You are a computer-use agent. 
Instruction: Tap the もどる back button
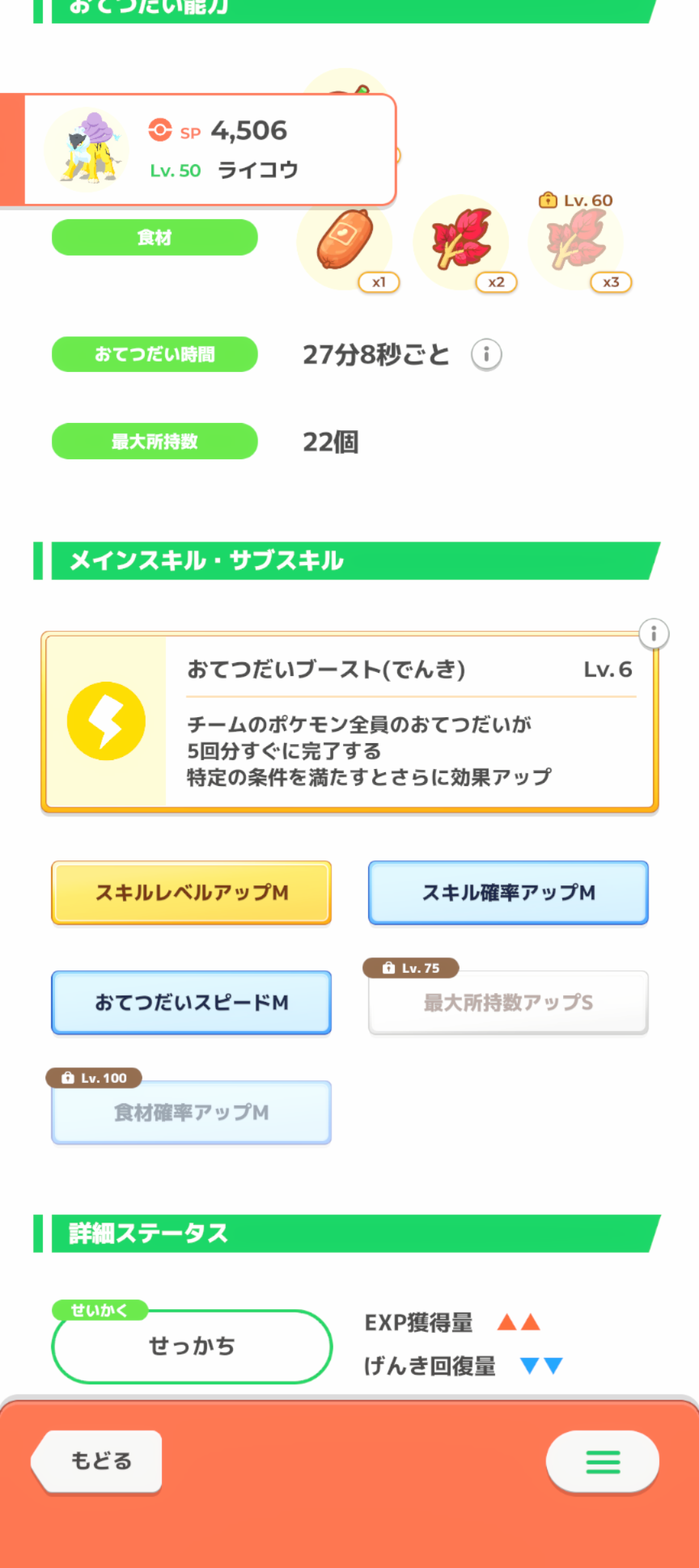pos(99,1460)
